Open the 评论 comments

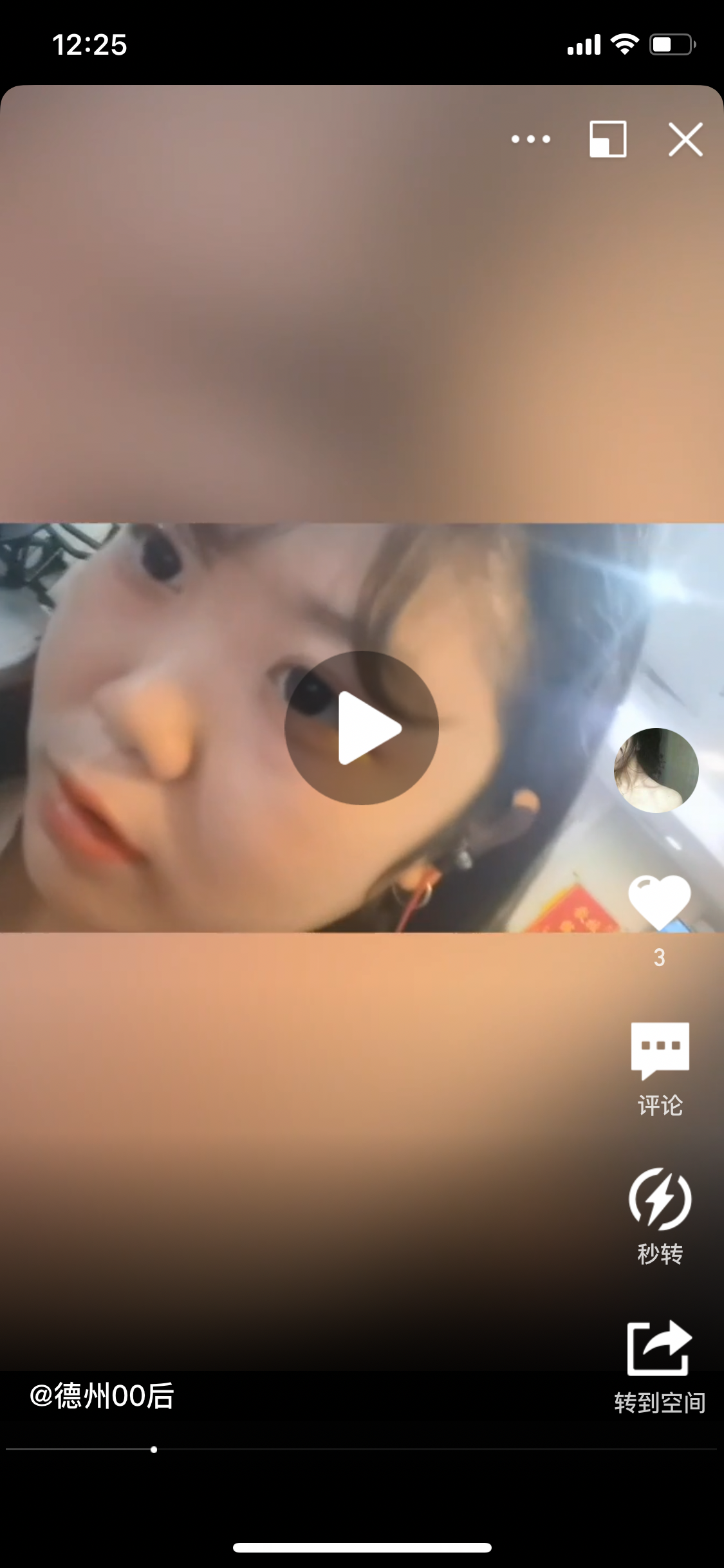(660, 1067)
